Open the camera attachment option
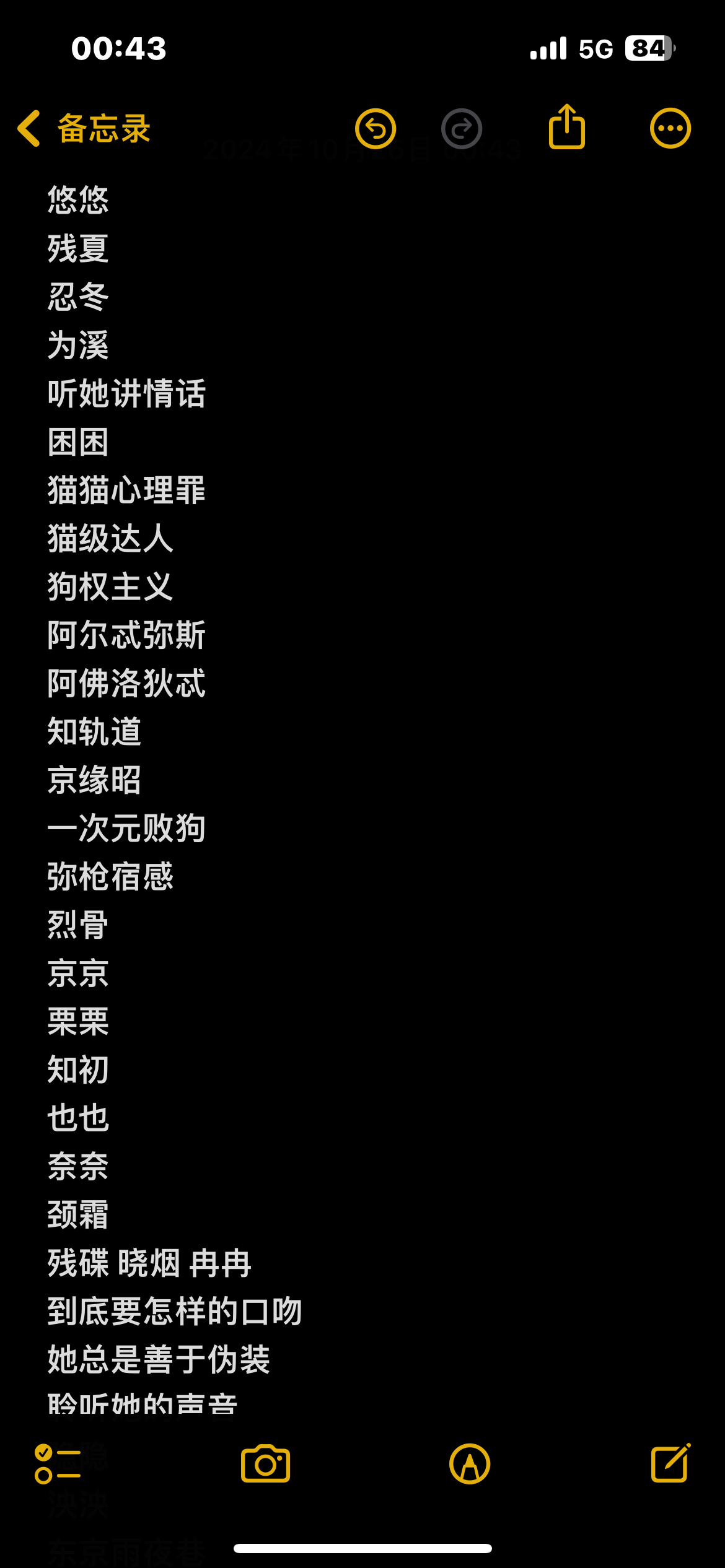Screen dimensions: 725x1568 coord(265,1464)
